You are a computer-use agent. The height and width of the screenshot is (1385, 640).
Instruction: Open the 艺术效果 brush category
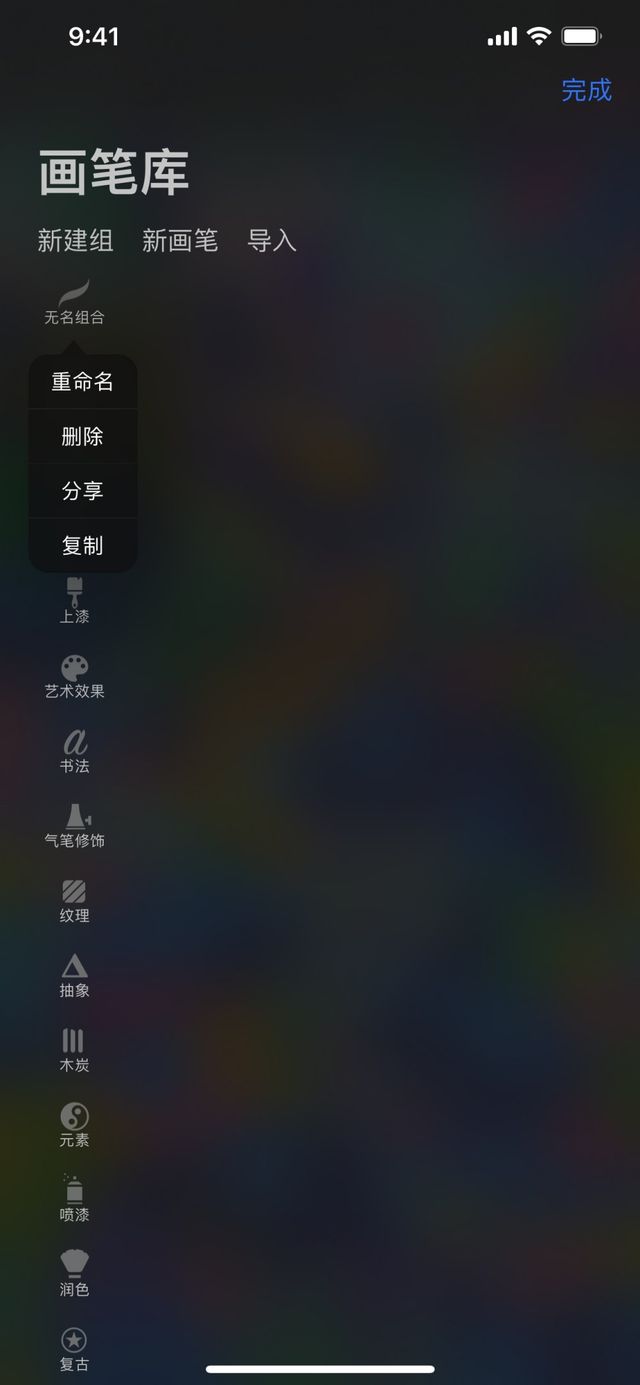(74, 676)
